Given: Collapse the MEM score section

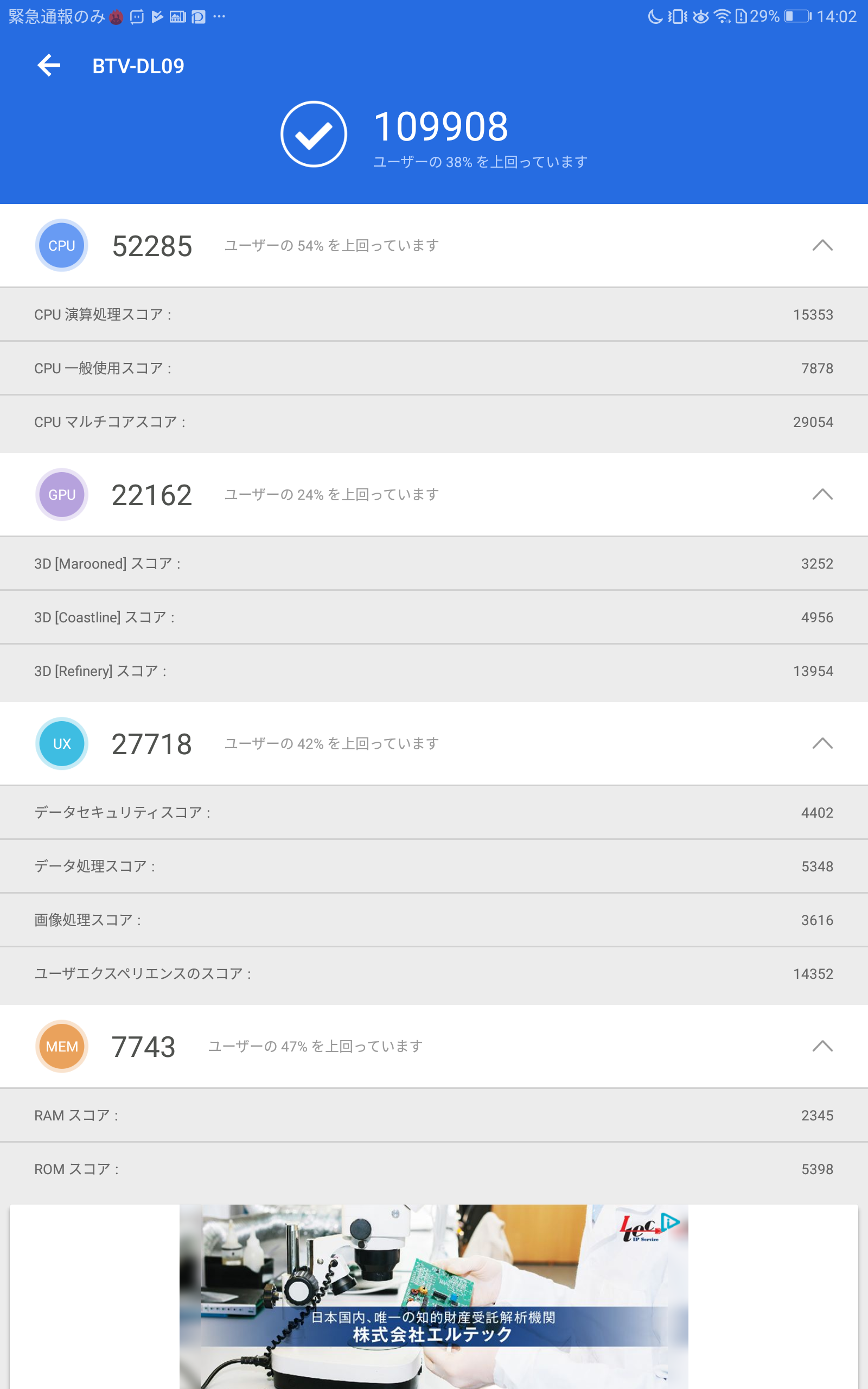Looking at the screenshot, I should click(x=822, y=1046).
